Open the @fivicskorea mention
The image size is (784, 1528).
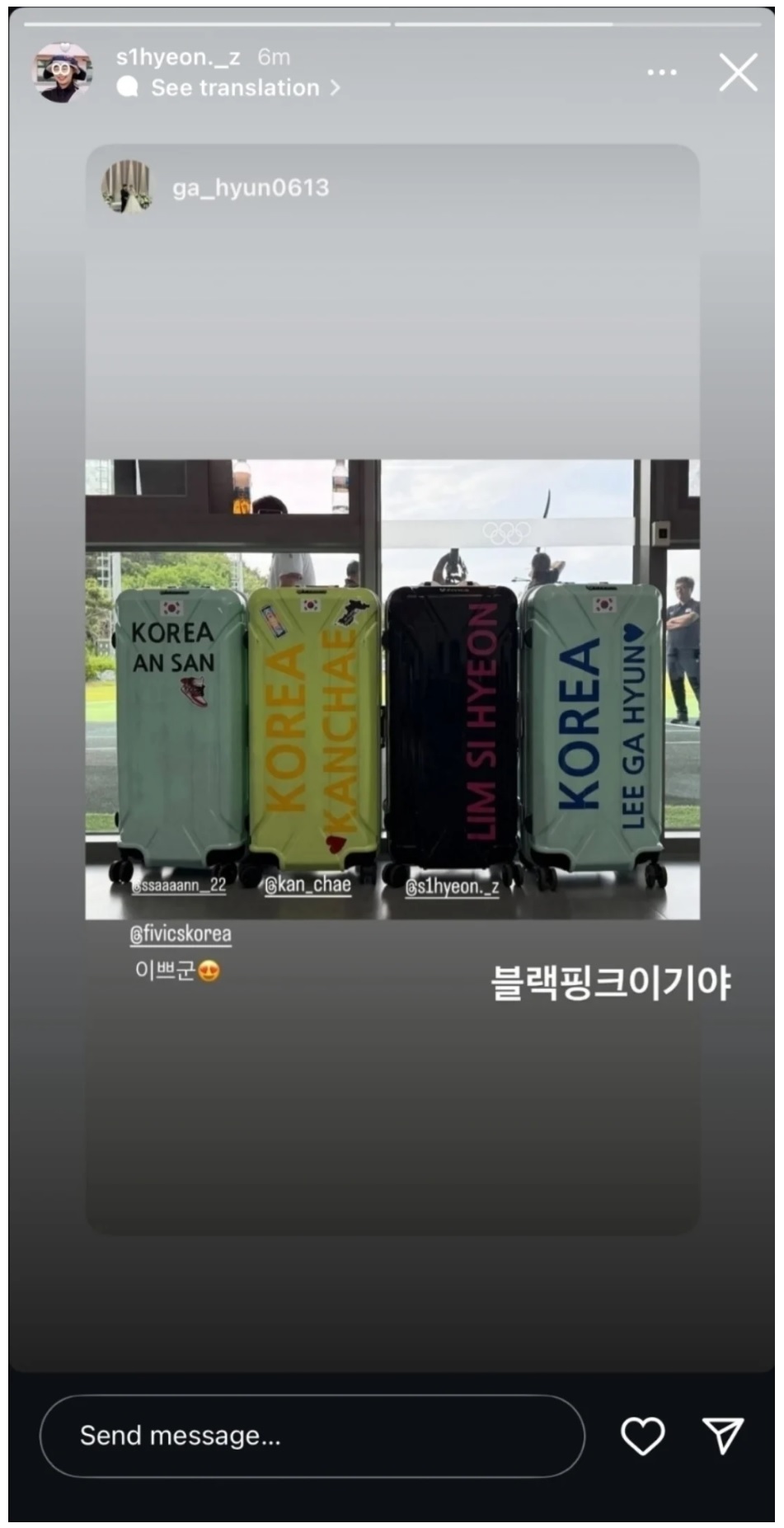[181, 933]
